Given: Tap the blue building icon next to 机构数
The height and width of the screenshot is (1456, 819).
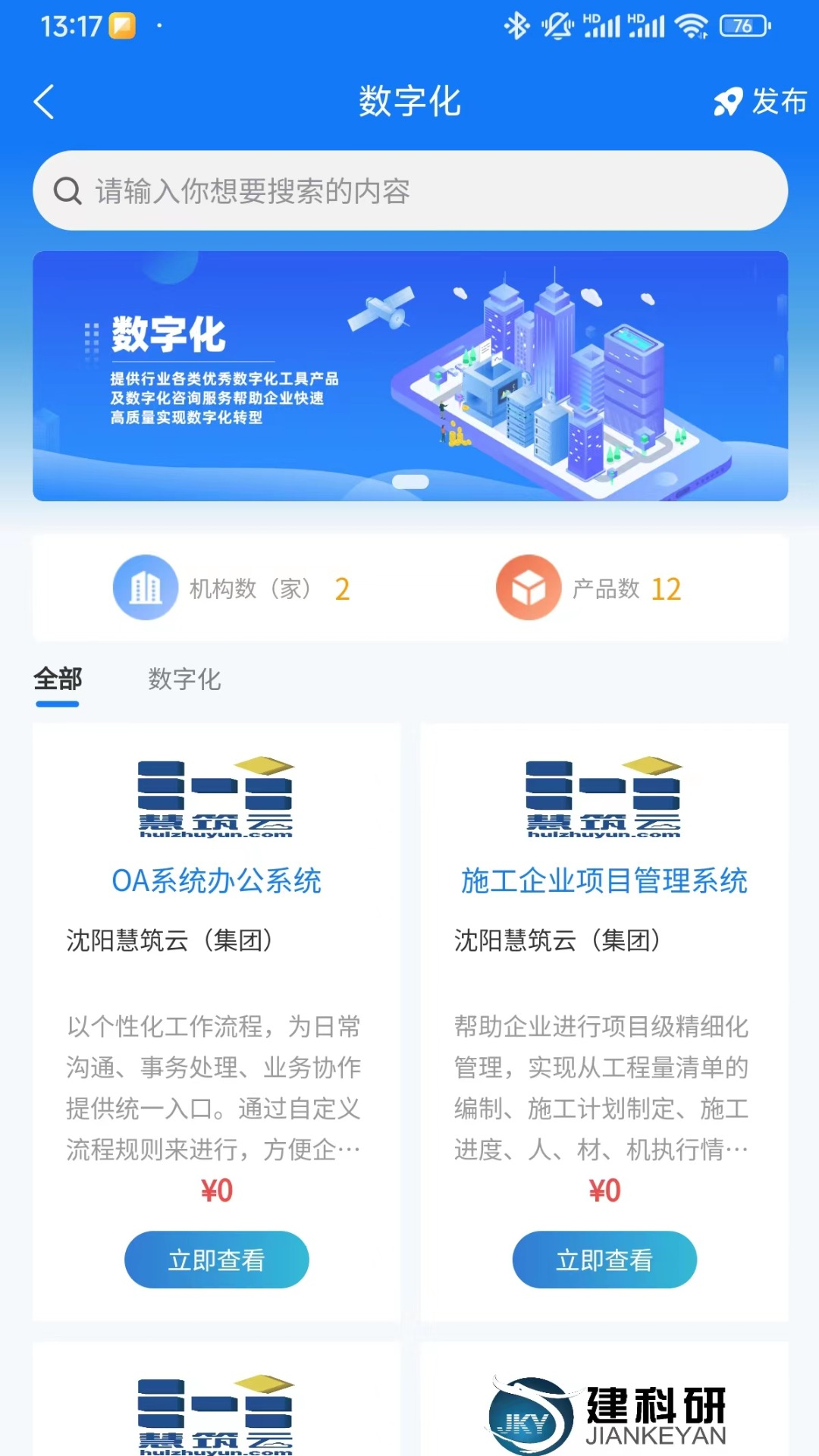Looking at the screenshot, I should pyautogui.click(x=146, y=587).
